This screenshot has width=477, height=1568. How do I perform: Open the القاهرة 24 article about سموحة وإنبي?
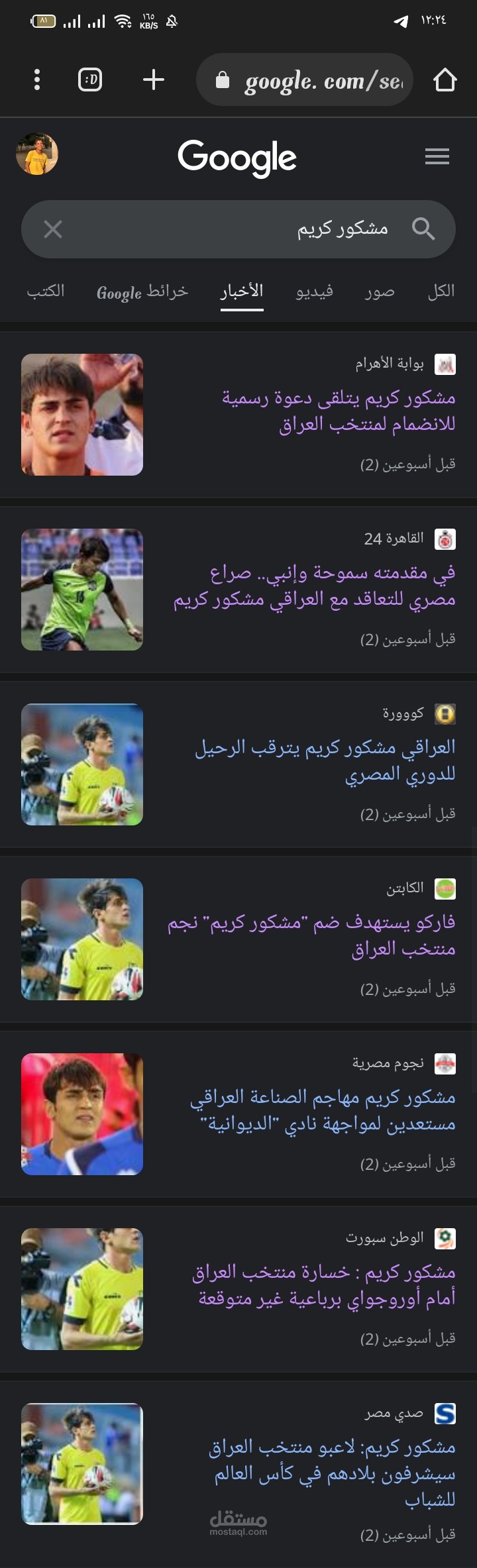coord(315,586)
